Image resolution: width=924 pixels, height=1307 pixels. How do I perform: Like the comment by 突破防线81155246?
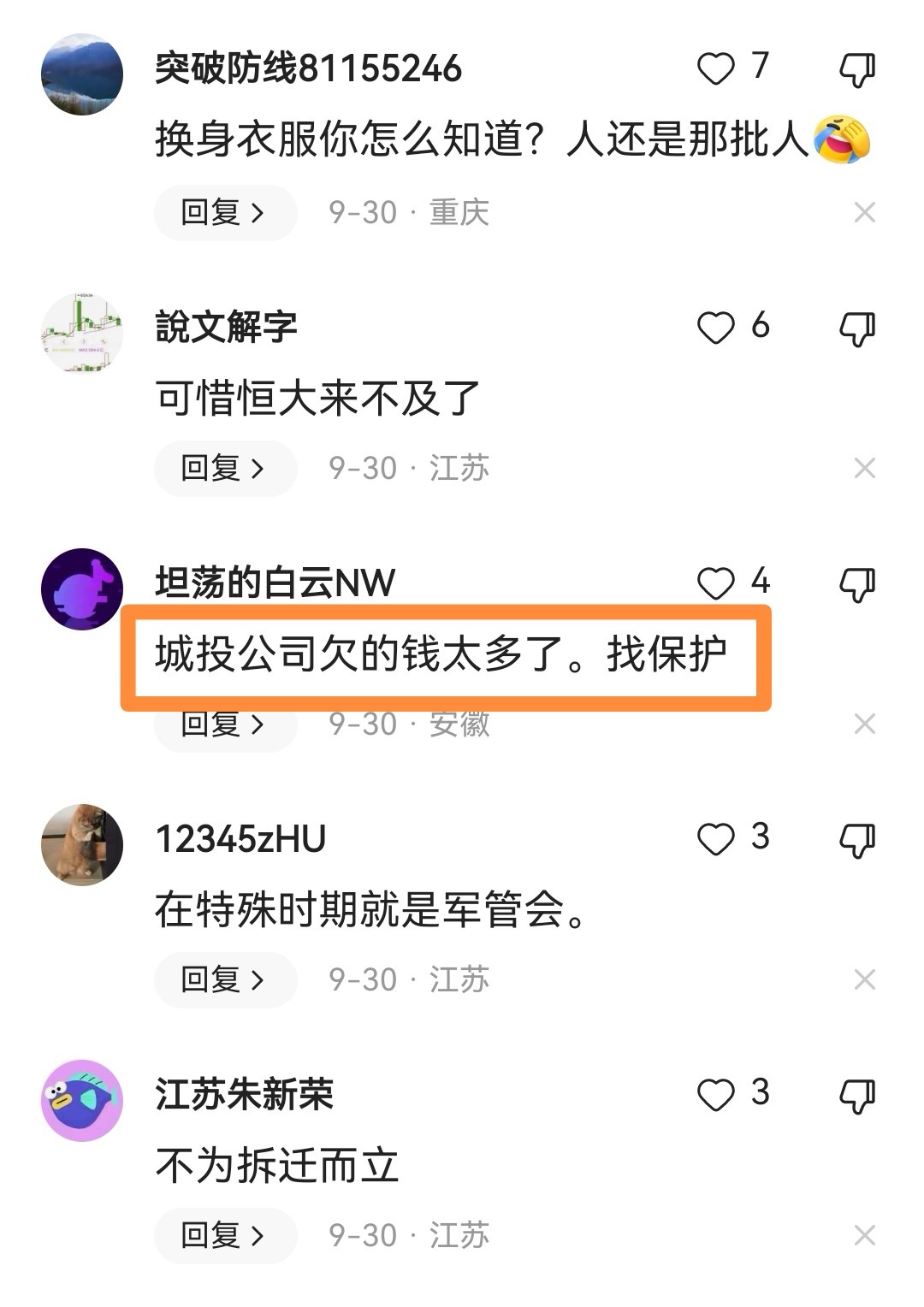tap(716, 69)
